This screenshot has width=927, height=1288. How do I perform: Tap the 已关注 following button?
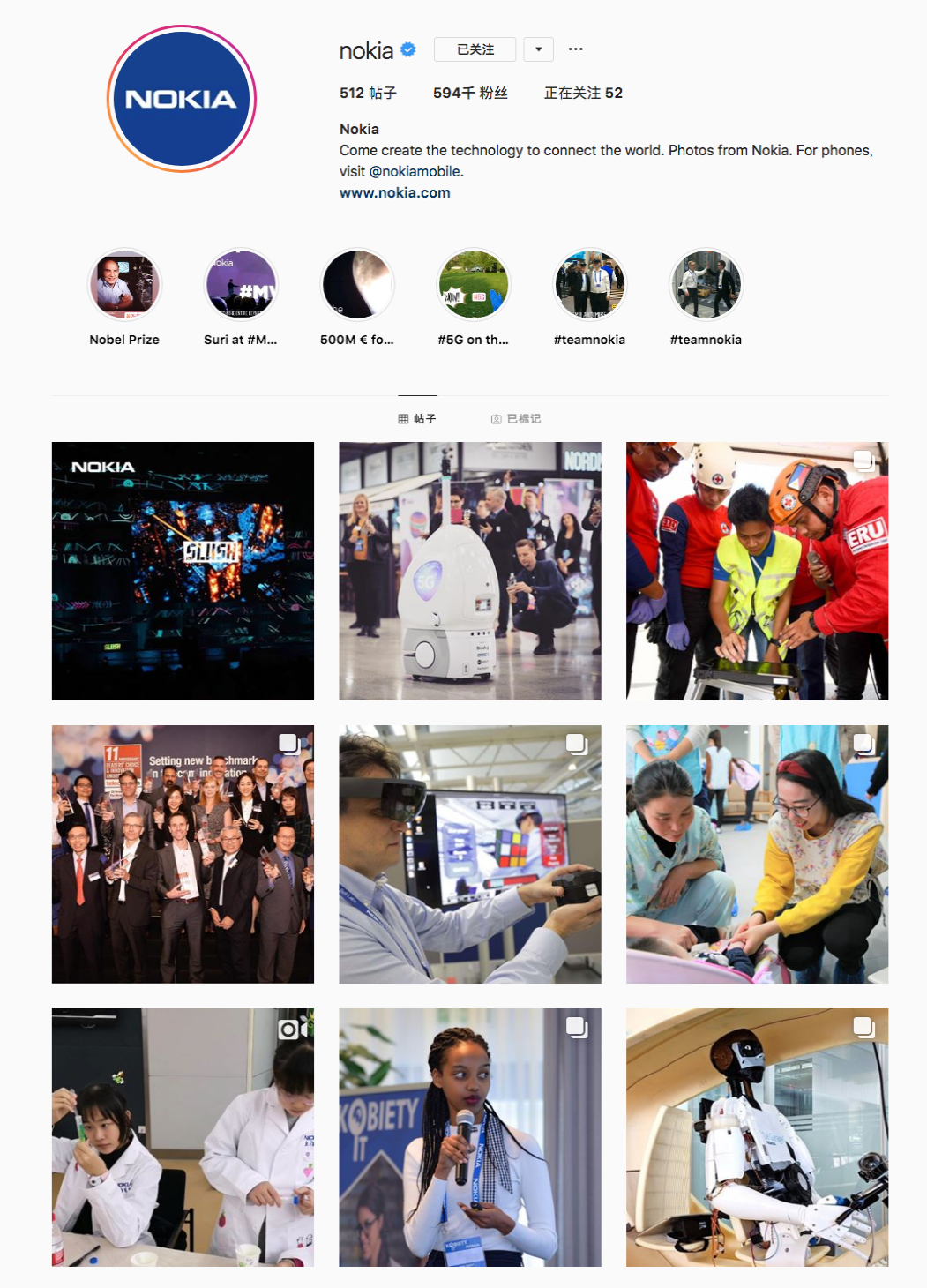[x=475, y=49]
